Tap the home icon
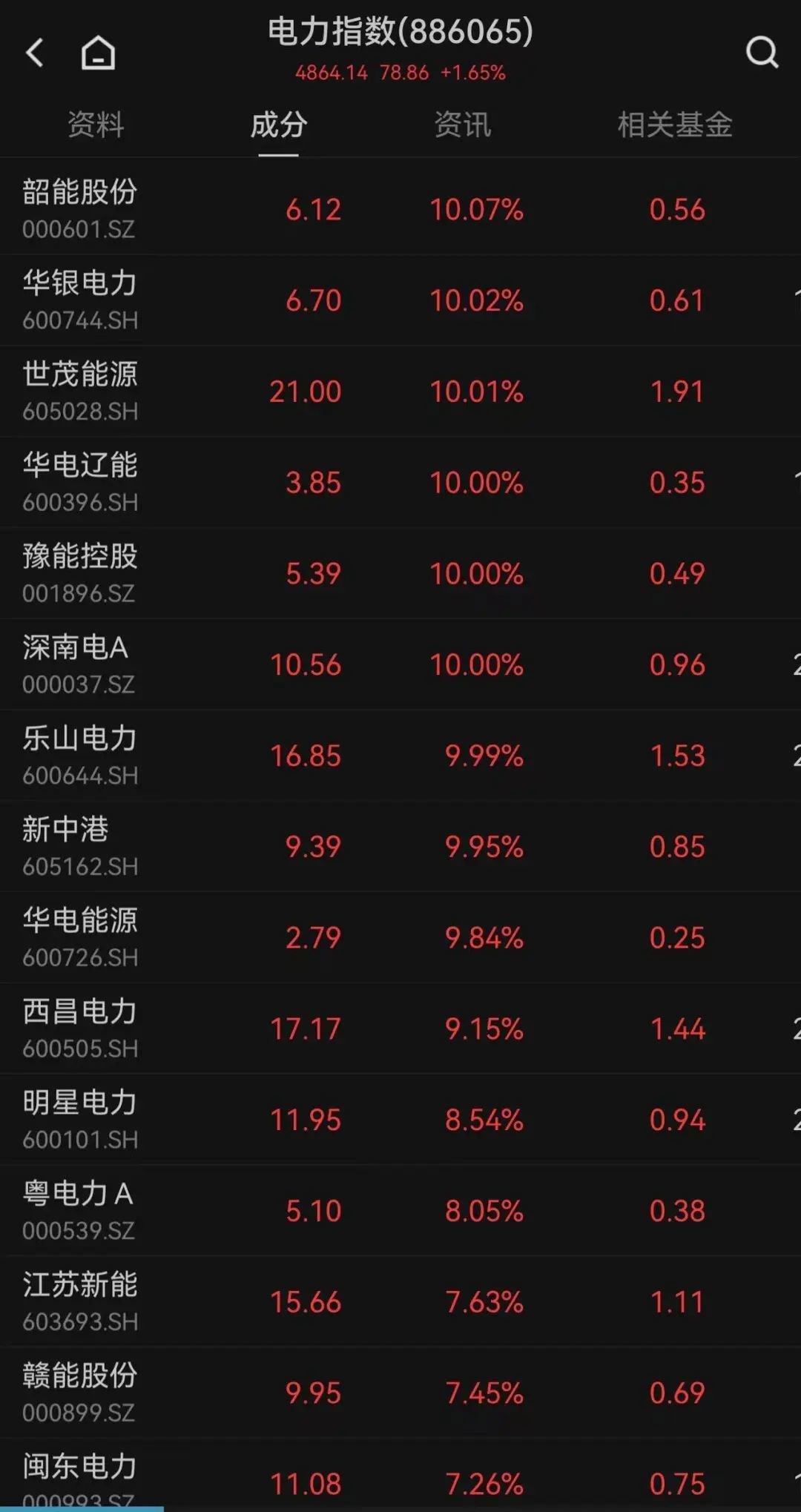Viewport: 801px width, 1512px height. point(98,53)
